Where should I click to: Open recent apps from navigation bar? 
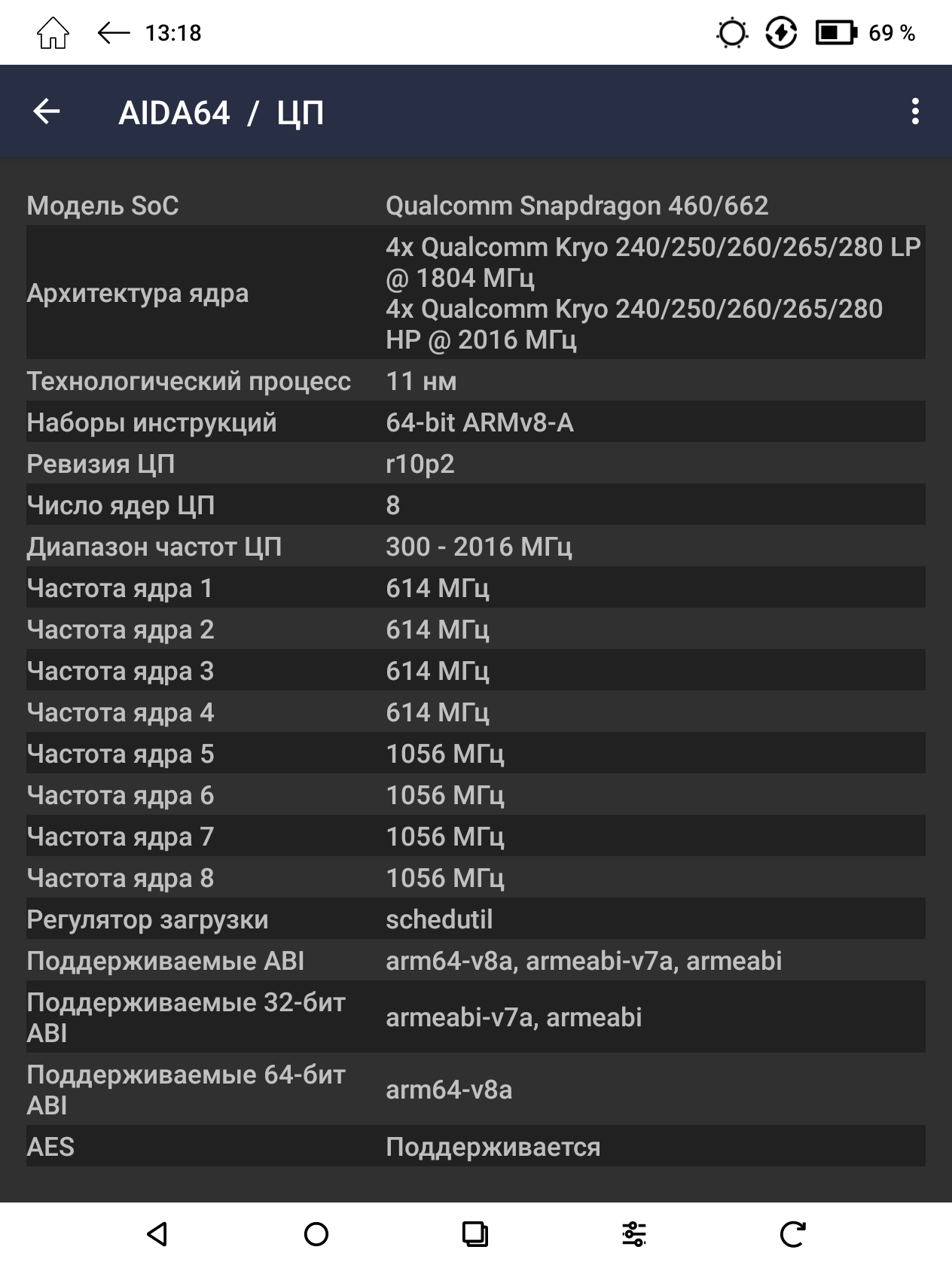point(475,1234)
